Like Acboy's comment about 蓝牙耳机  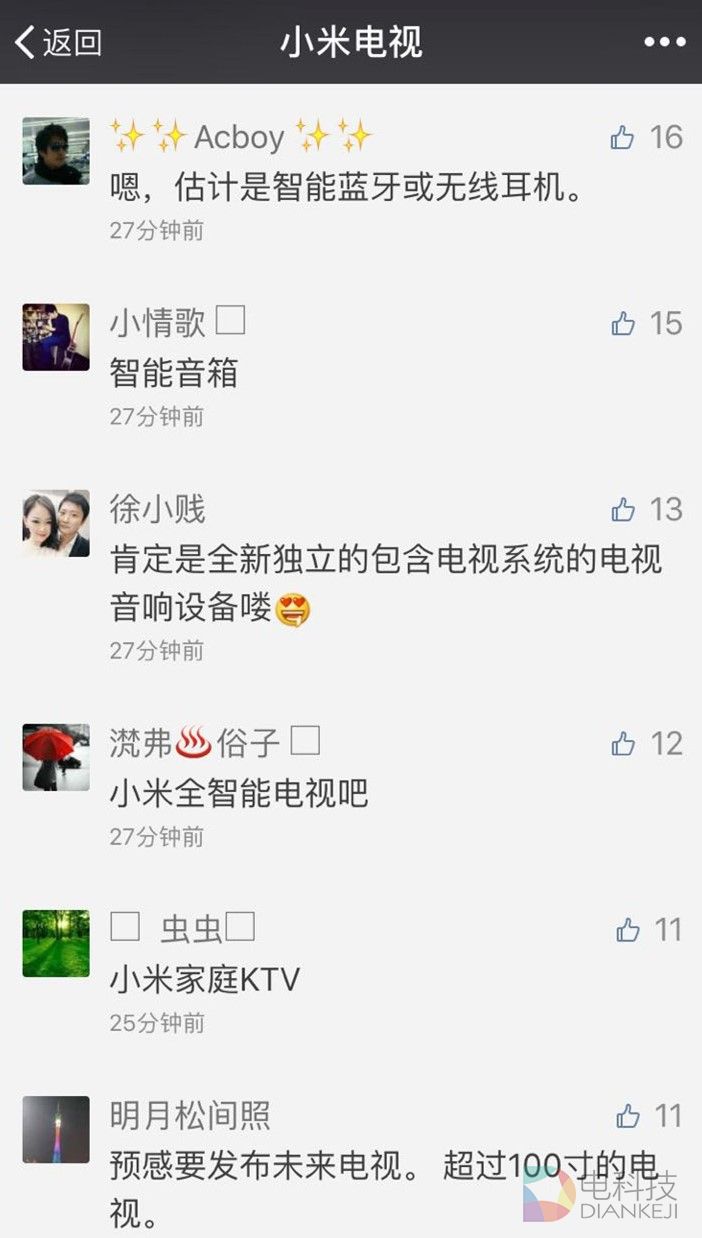tap(623, 138)
